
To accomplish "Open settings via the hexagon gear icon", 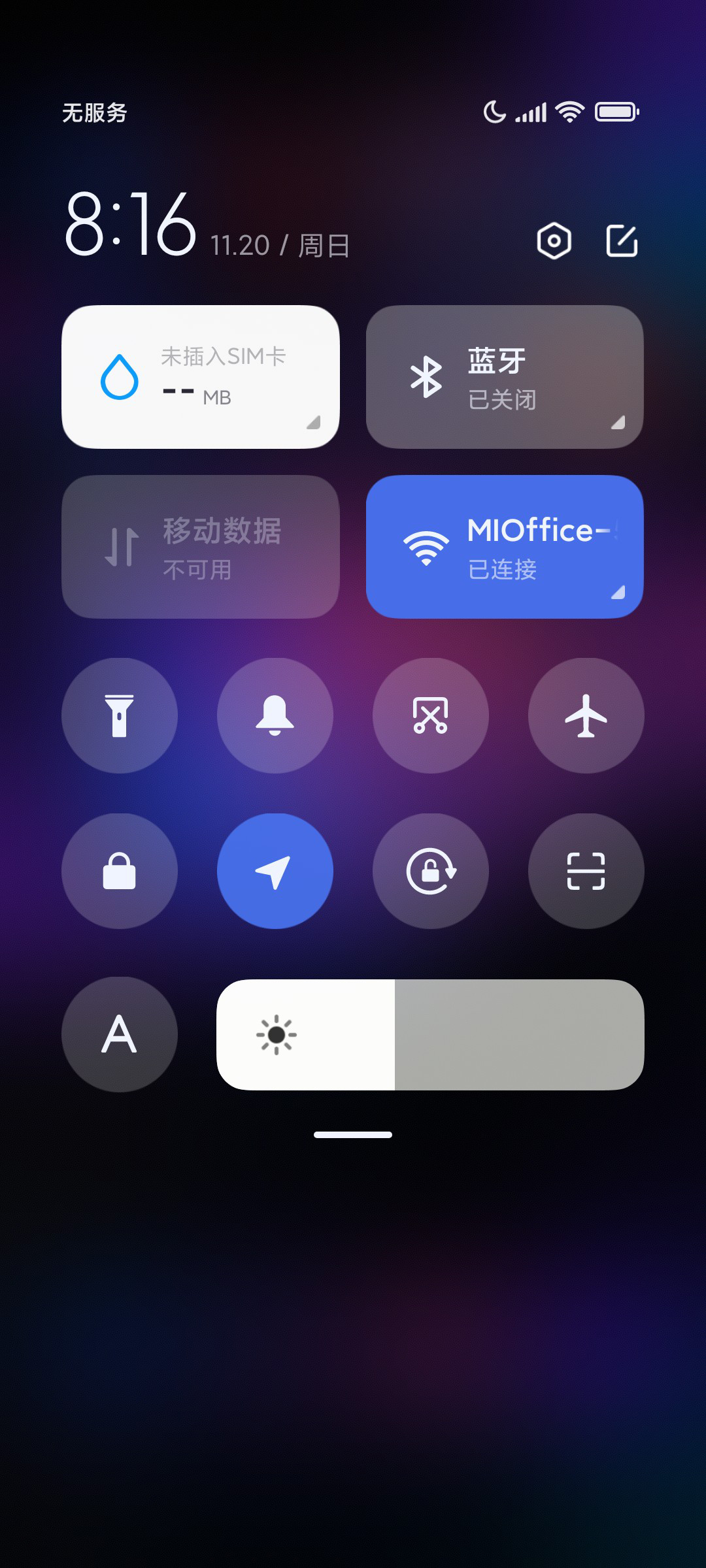I will (x=554, y=241).
